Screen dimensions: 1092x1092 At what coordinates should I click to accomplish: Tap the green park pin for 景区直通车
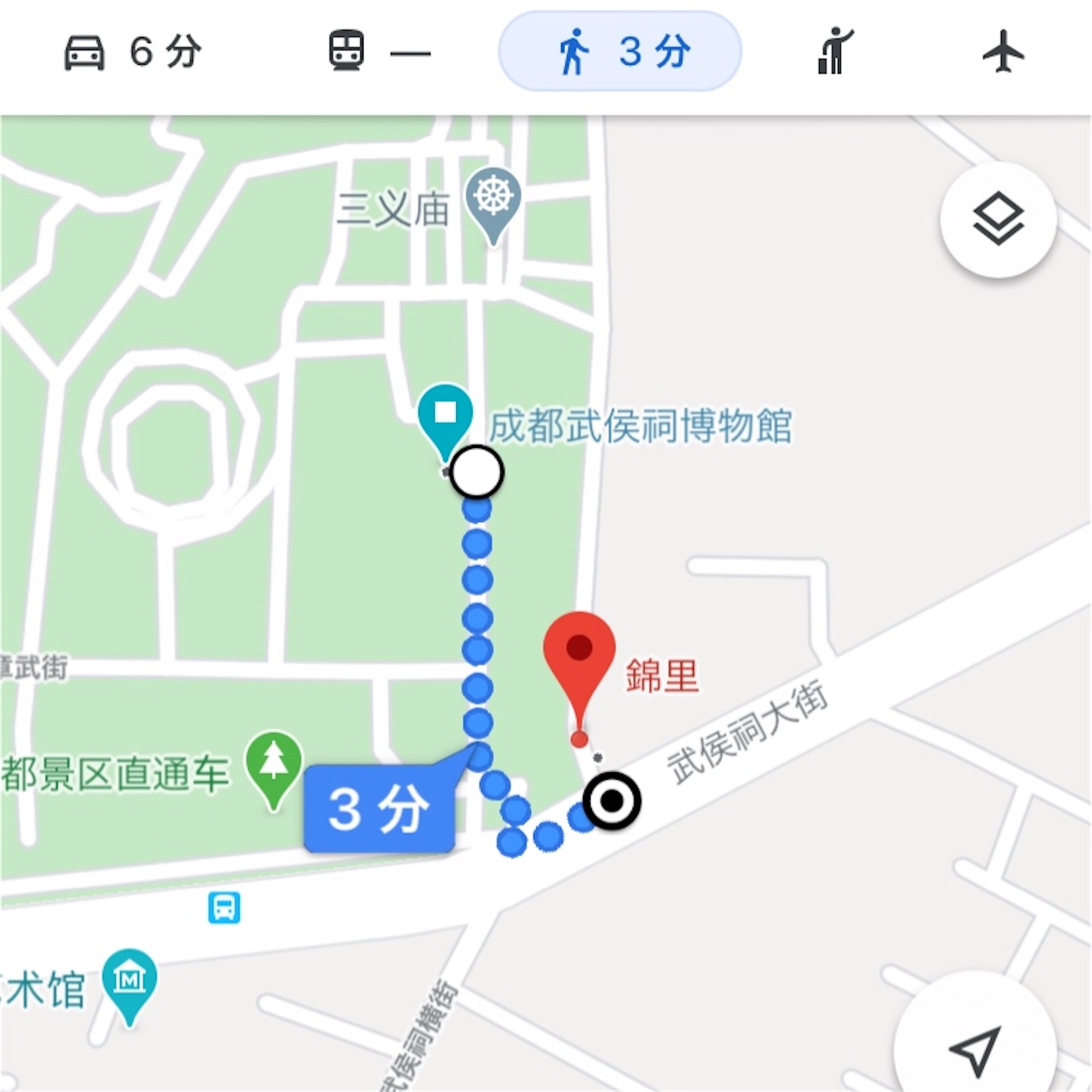pos(274,763)
